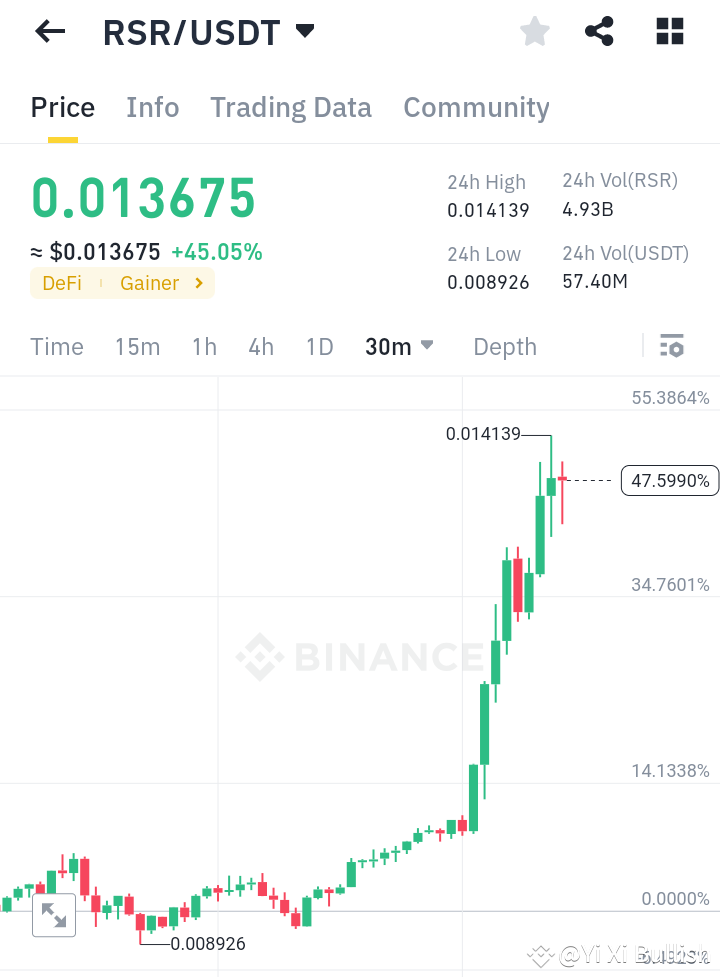Open the Gainer category link
Screen dimensions: 720x977
pyautogui.click(x=150, y=283)
